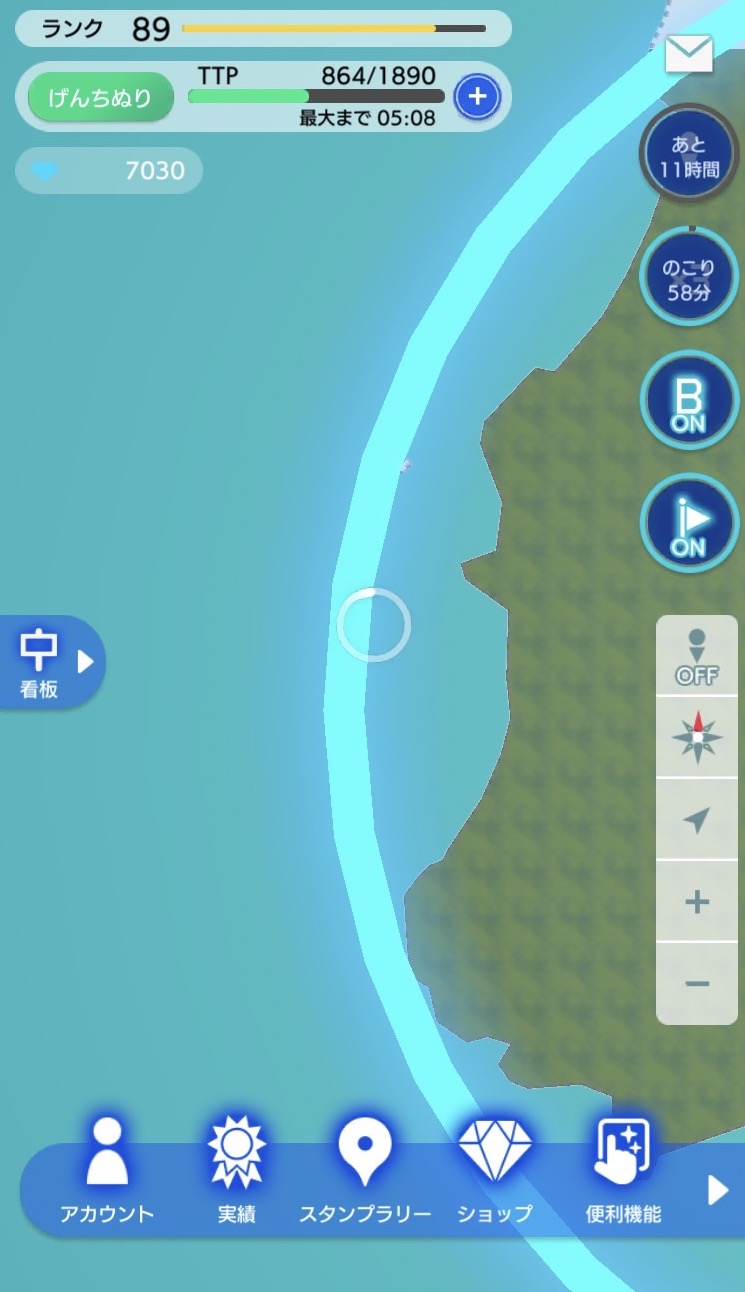Toggle the playback ON circle button

tap(689, 522)
